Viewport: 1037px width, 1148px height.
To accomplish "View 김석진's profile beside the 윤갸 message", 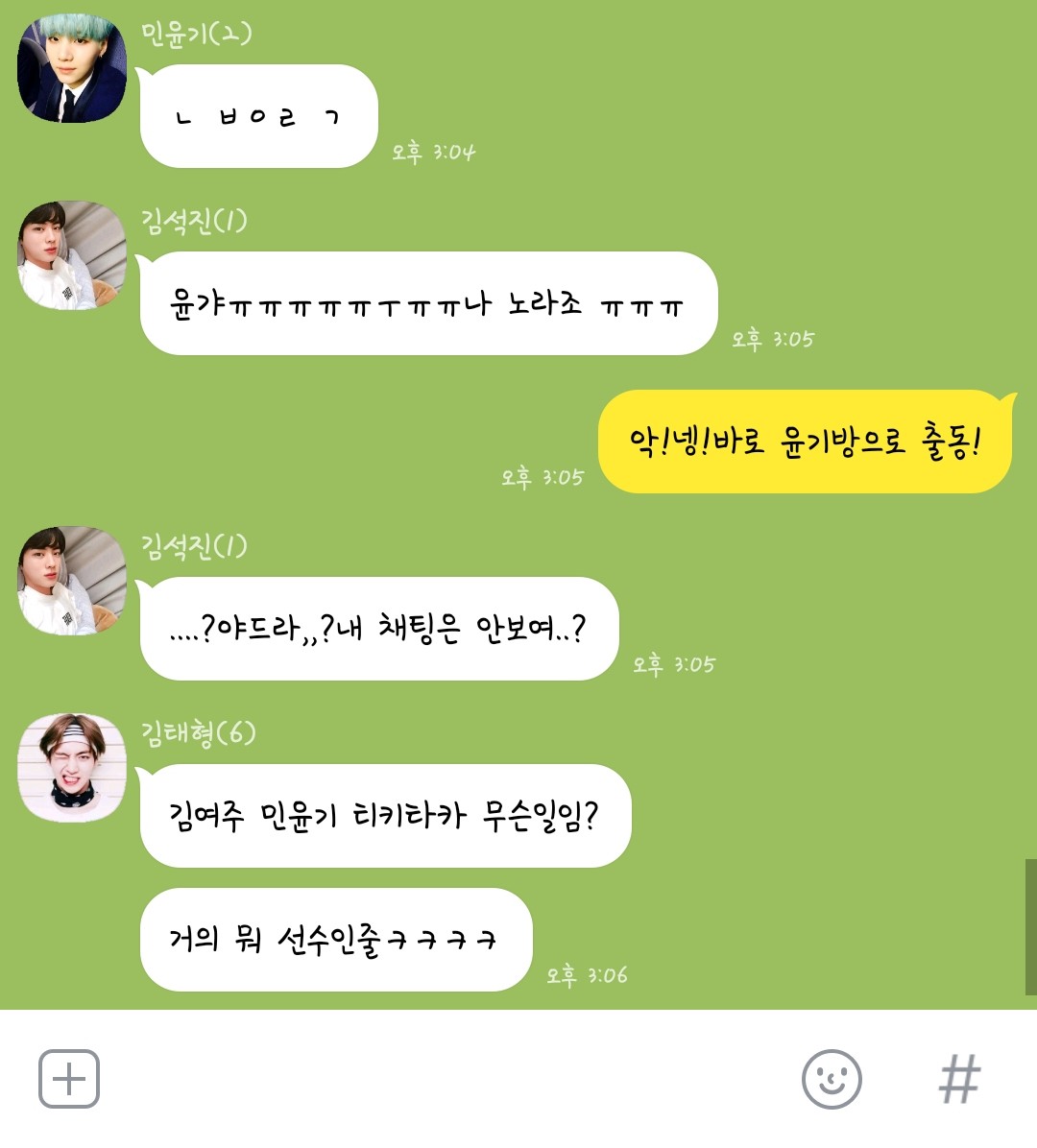I will 72,255.
